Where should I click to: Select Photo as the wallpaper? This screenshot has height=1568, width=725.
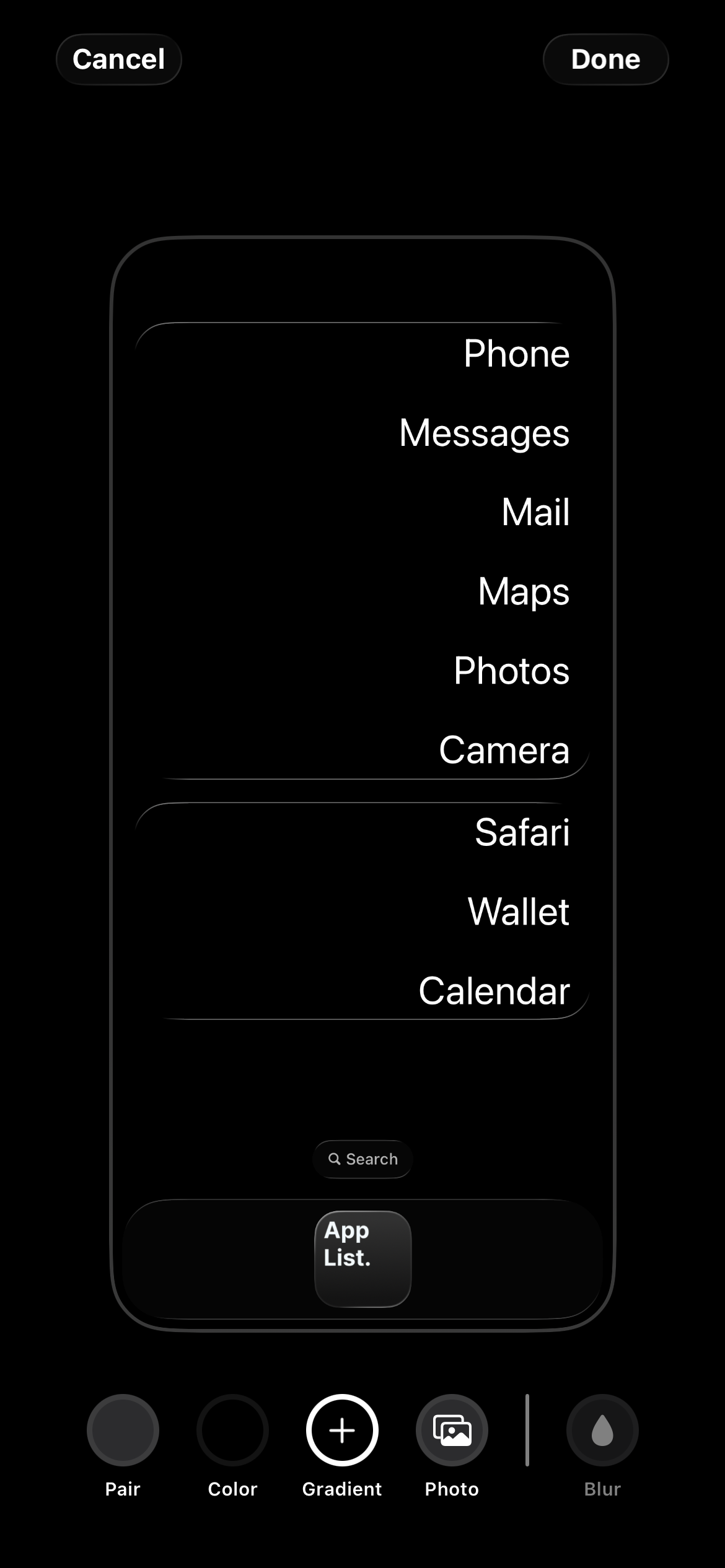452,1430
